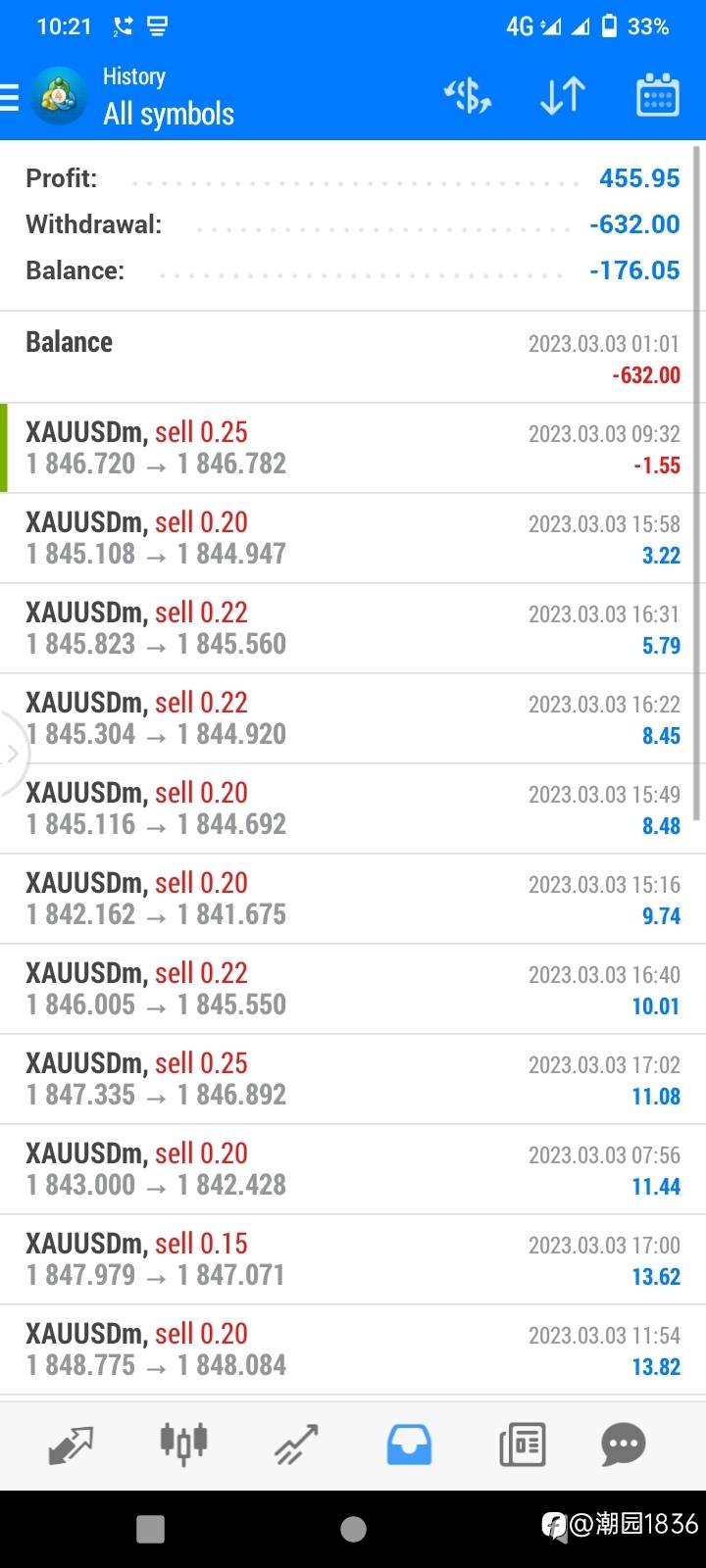Switch to the Chat messages tab

pyautogui.click(x=624, y=1445)
